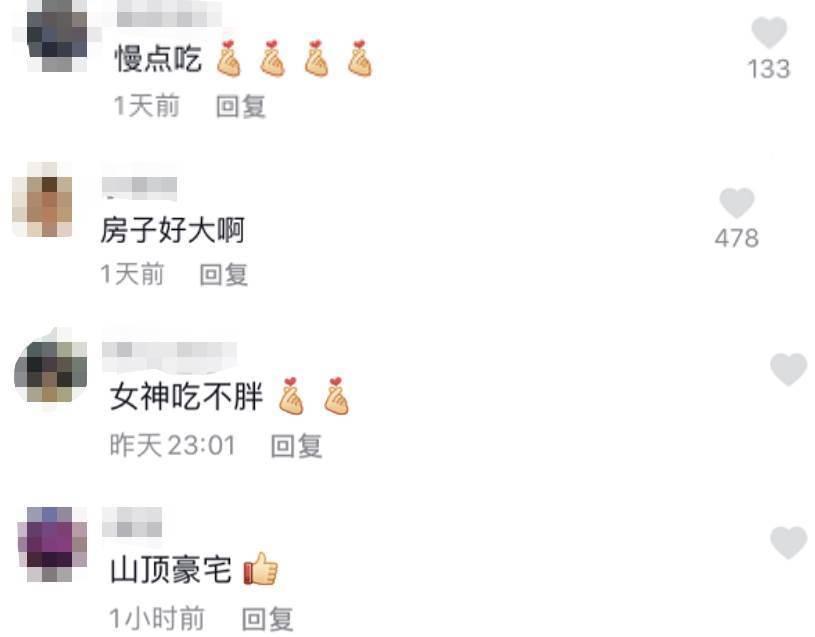
Task: Like the comment 慢点吃
Action: 768,34
